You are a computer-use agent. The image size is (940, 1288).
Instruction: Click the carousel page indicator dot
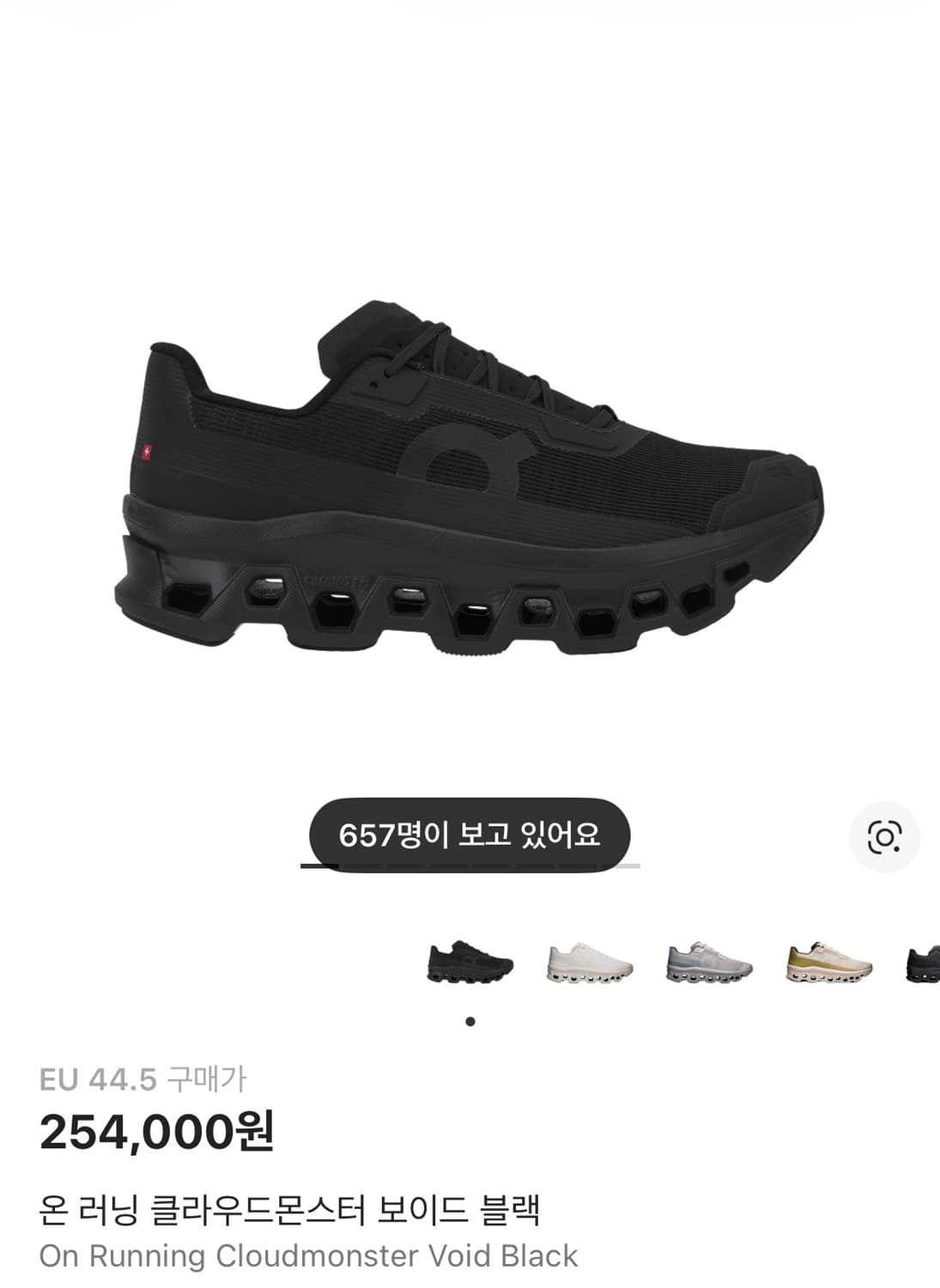(x=470, y=1020)
